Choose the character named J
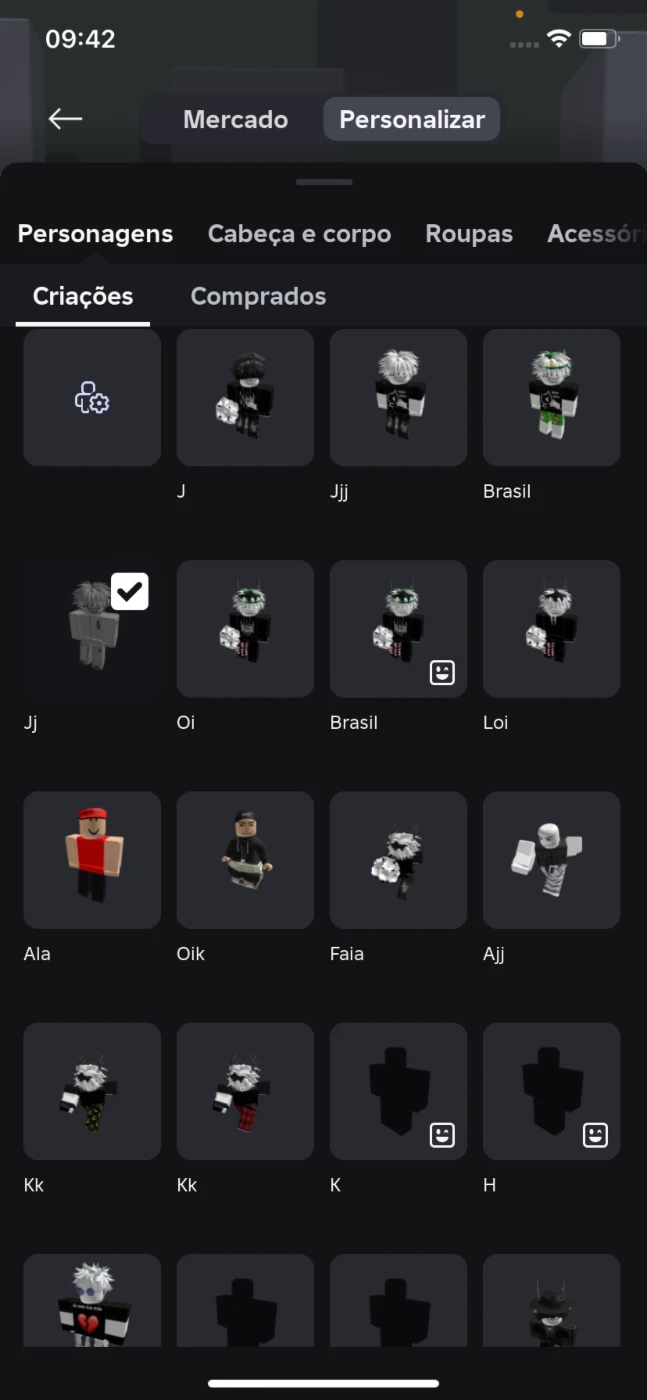 [x=245, y=398]
